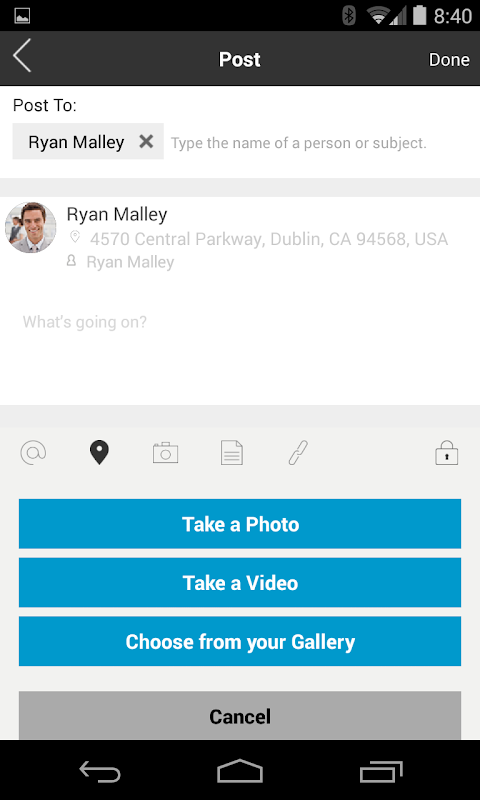Tap the system home button
The width and height of the screenshot is (480, 800).
coord(240,770)
